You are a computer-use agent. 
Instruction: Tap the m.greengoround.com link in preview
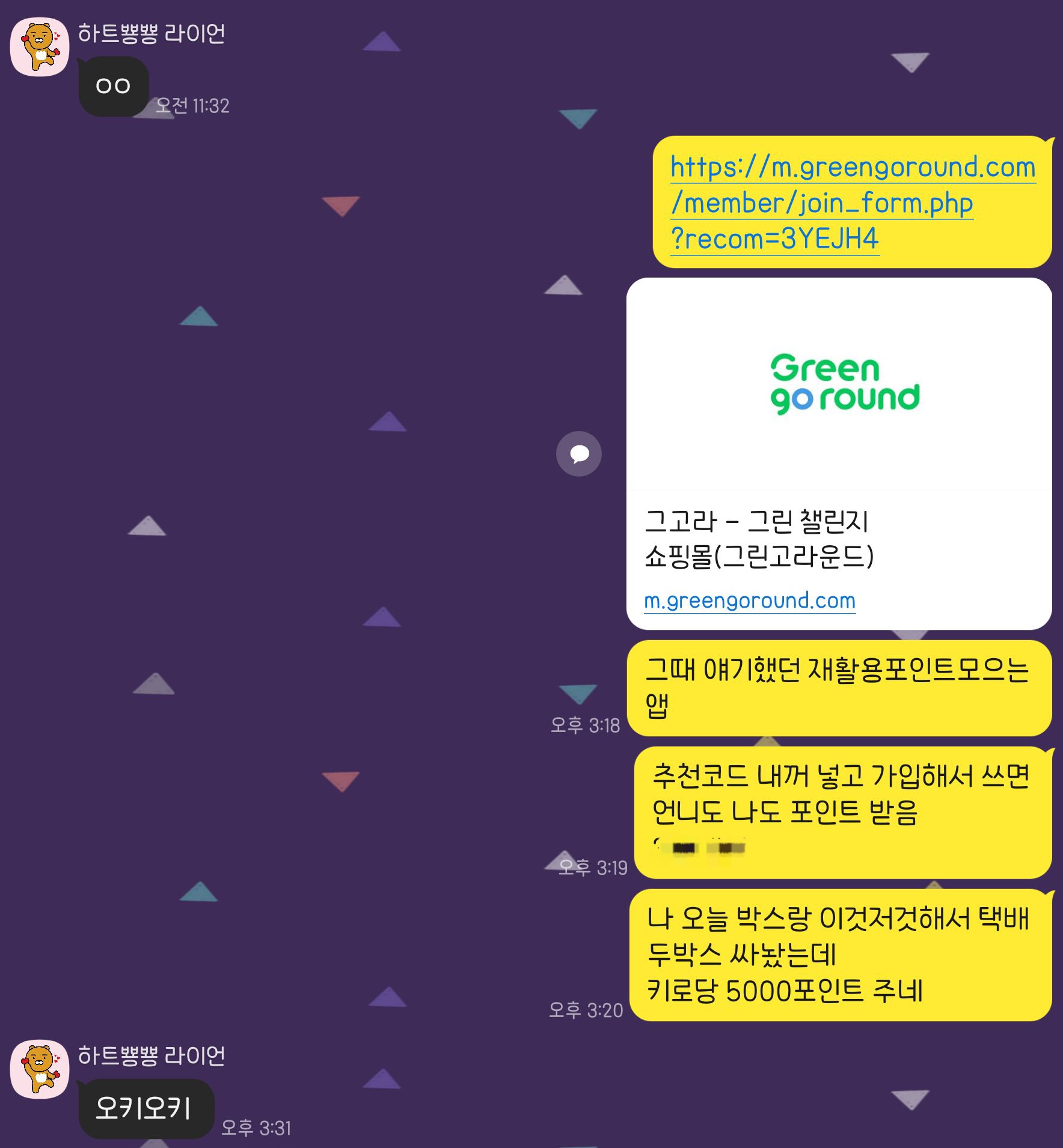(x=749, y=600)
